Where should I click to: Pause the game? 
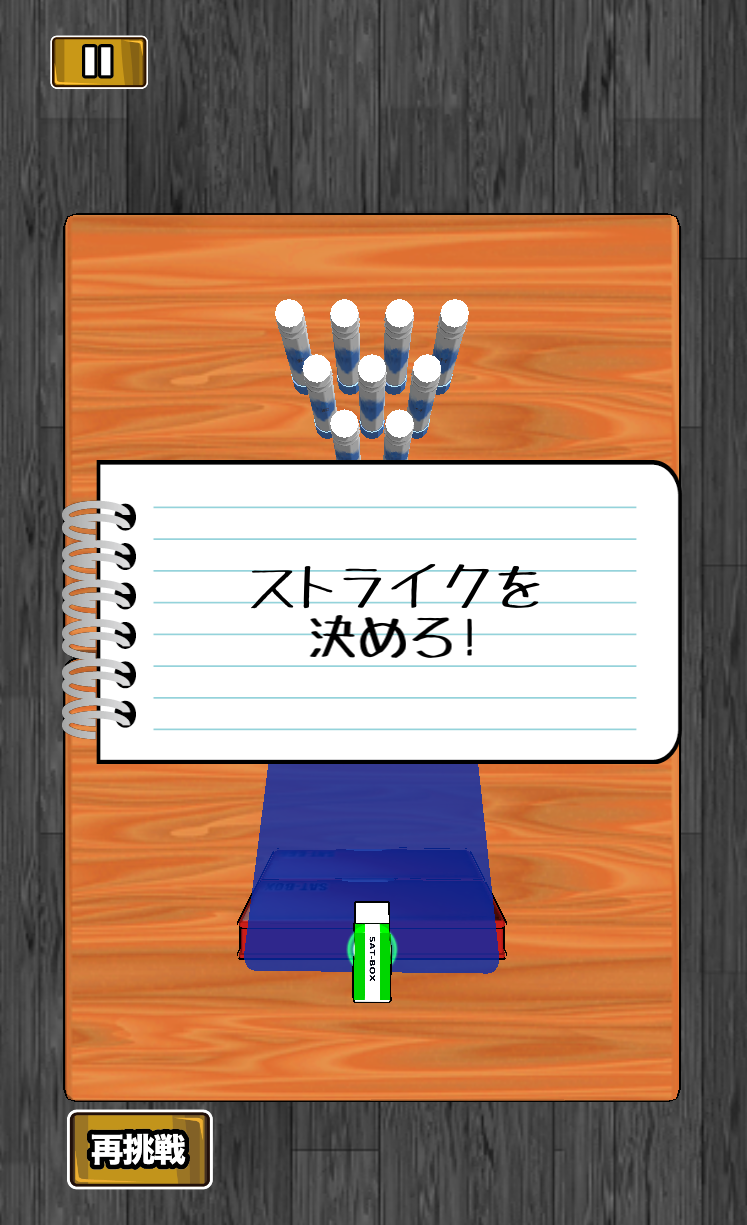tap(99, 62)
